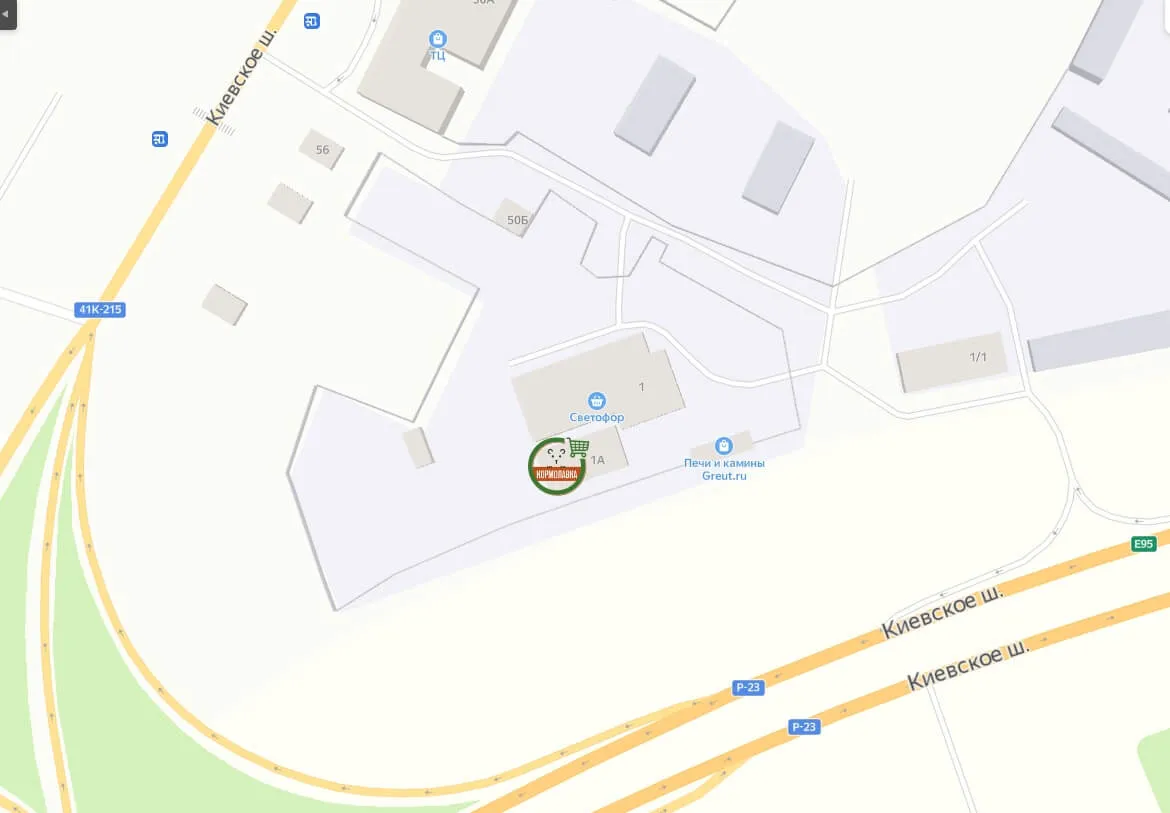Select the ТЦ shopping center marker

coord(437,40)
